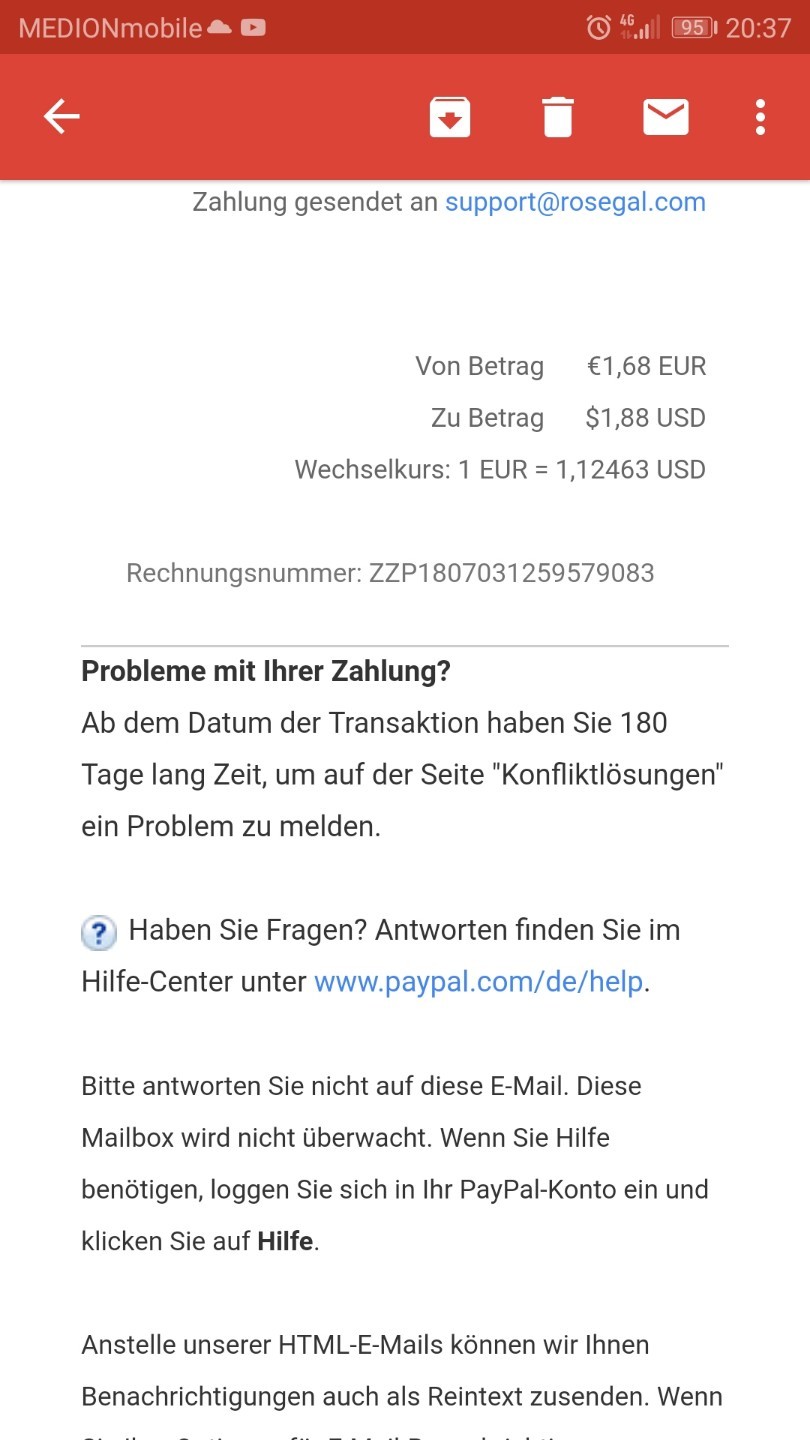Archive this email
The width and height of the screenshot is (810, 1440).
[x=450, y=117]
